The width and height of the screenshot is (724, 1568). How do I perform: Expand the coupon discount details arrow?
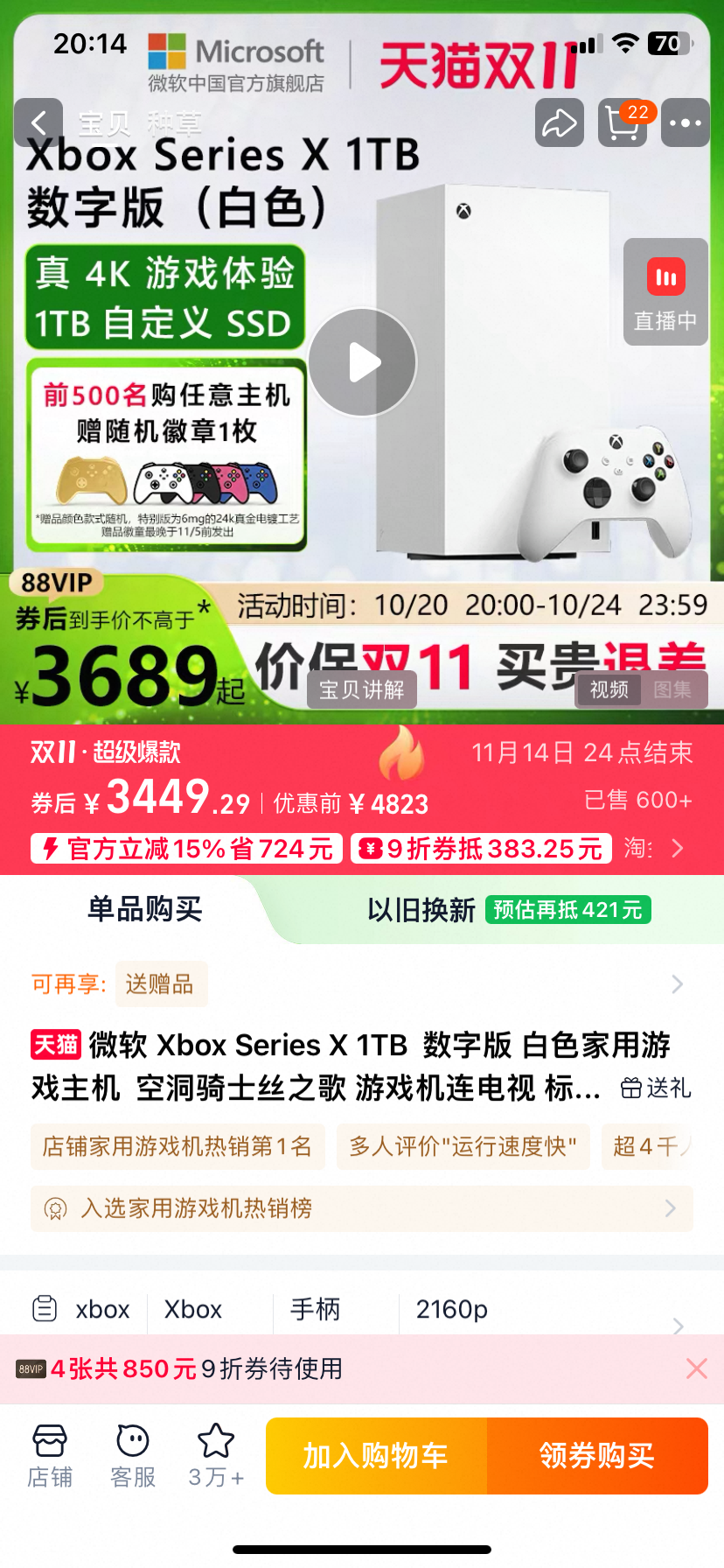coord(678,848)
